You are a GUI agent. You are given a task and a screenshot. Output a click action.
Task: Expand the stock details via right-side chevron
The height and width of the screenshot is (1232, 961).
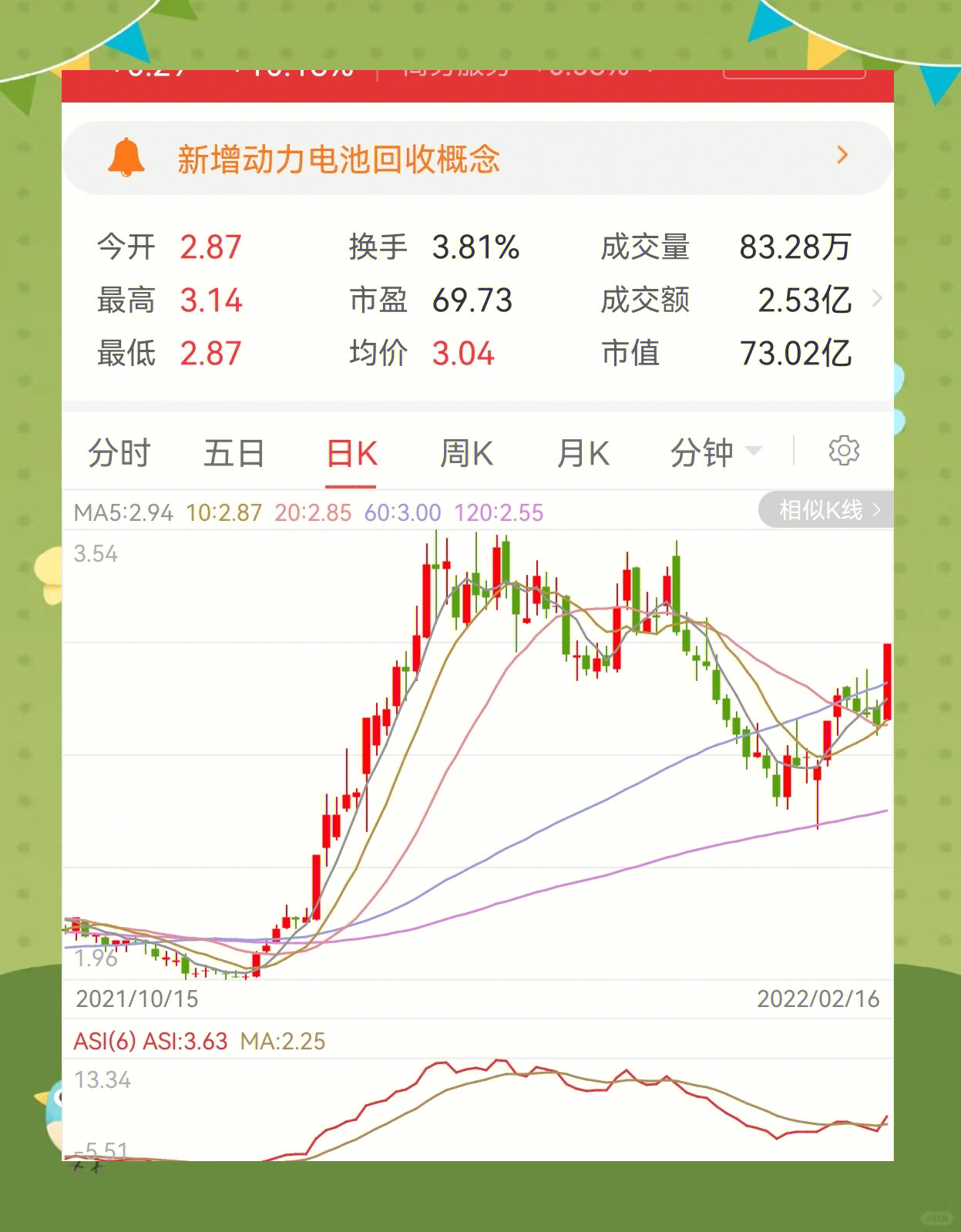click(876, 299)
